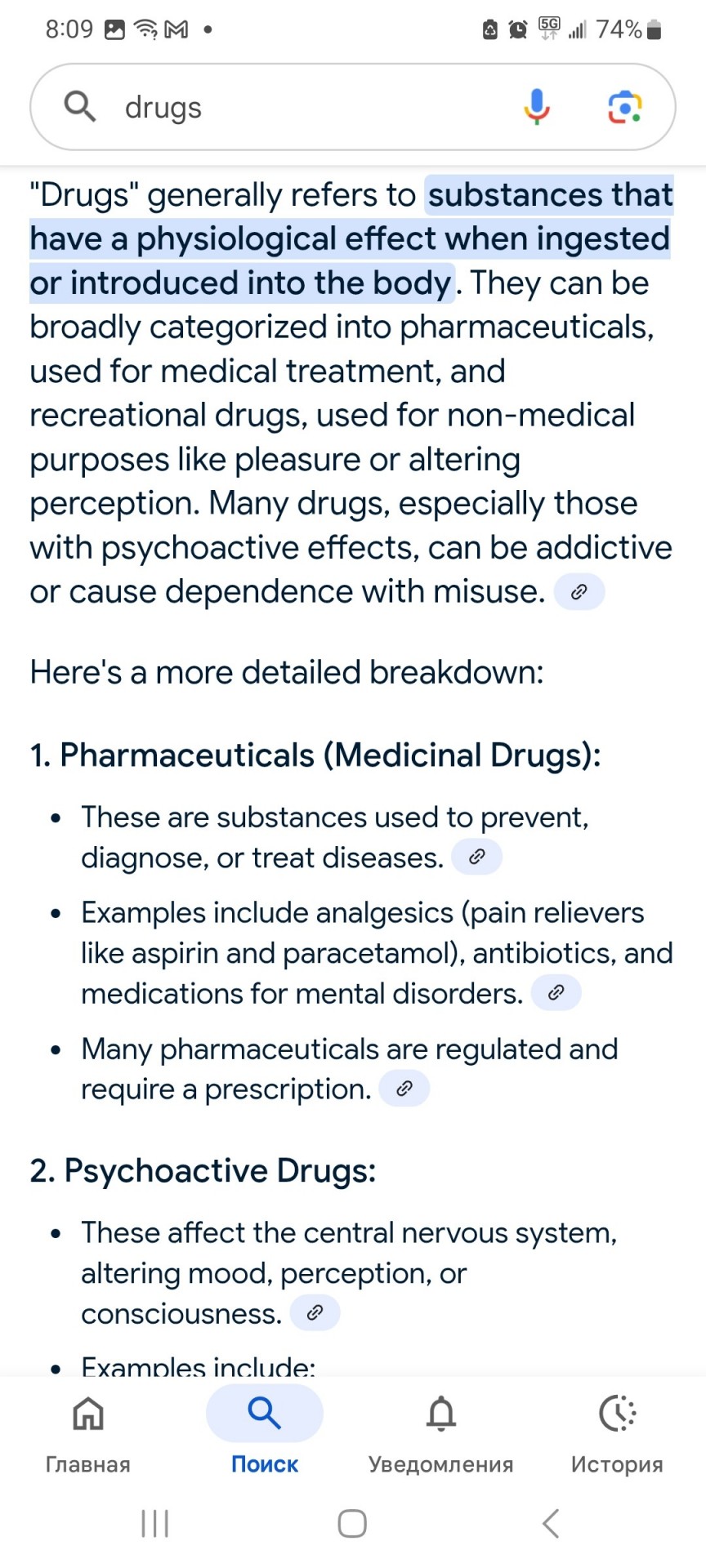706x1568 pixels.
Task: Open Google Lens camera search
Action: coord(625,107)
